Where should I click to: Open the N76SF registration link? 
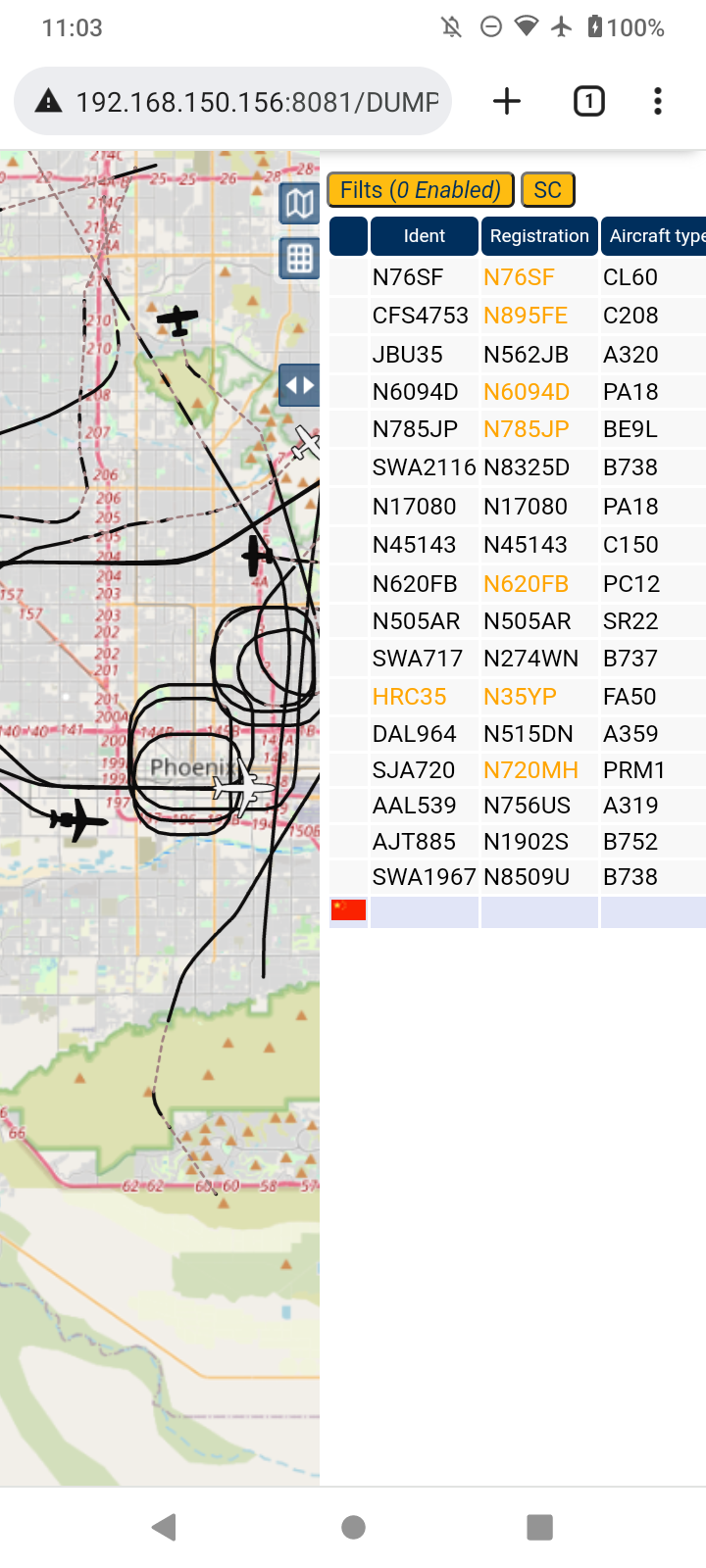[x=519, y=277]
